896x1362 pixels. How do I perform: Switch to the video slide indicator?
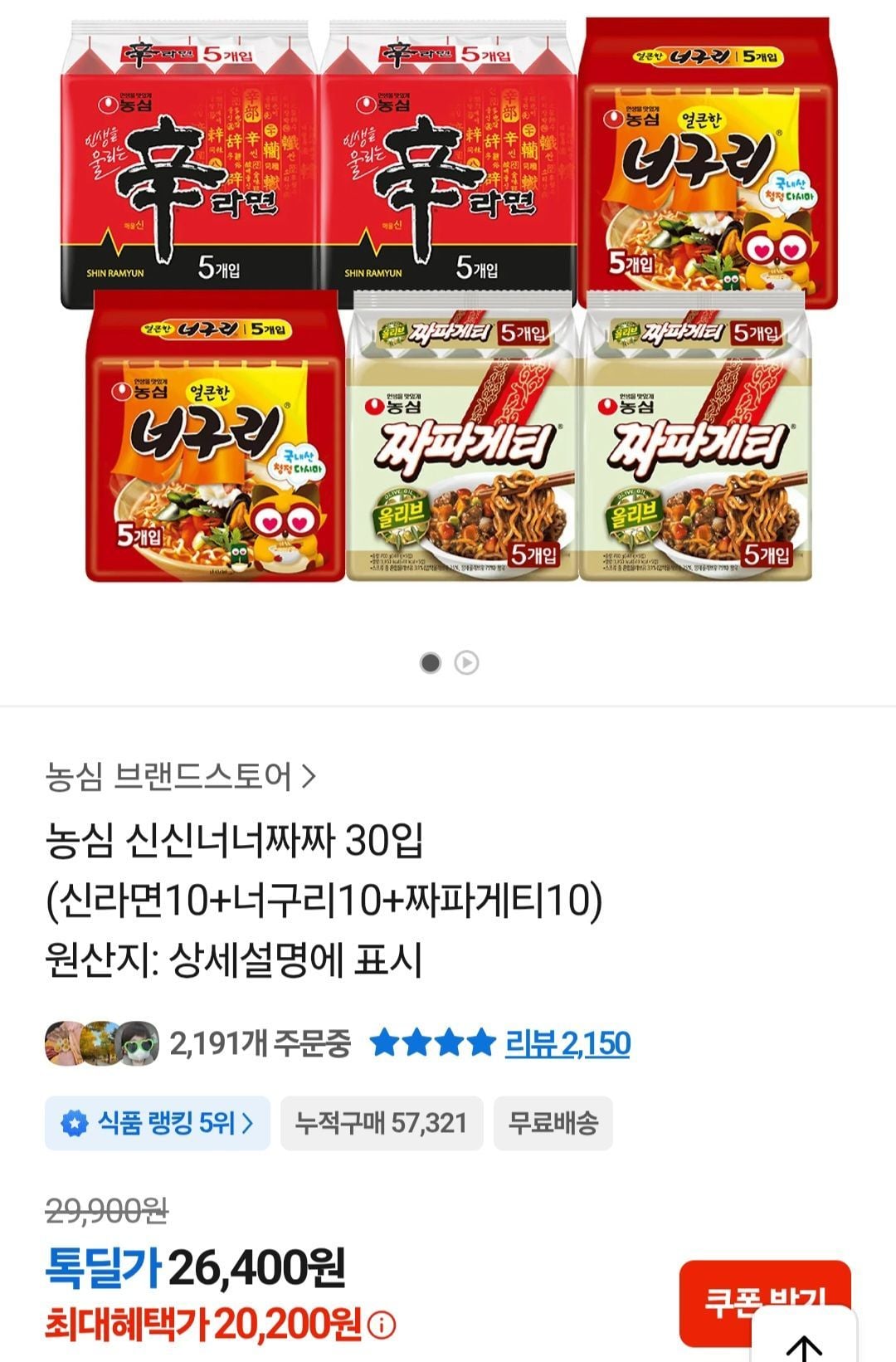tap(466, 663)
